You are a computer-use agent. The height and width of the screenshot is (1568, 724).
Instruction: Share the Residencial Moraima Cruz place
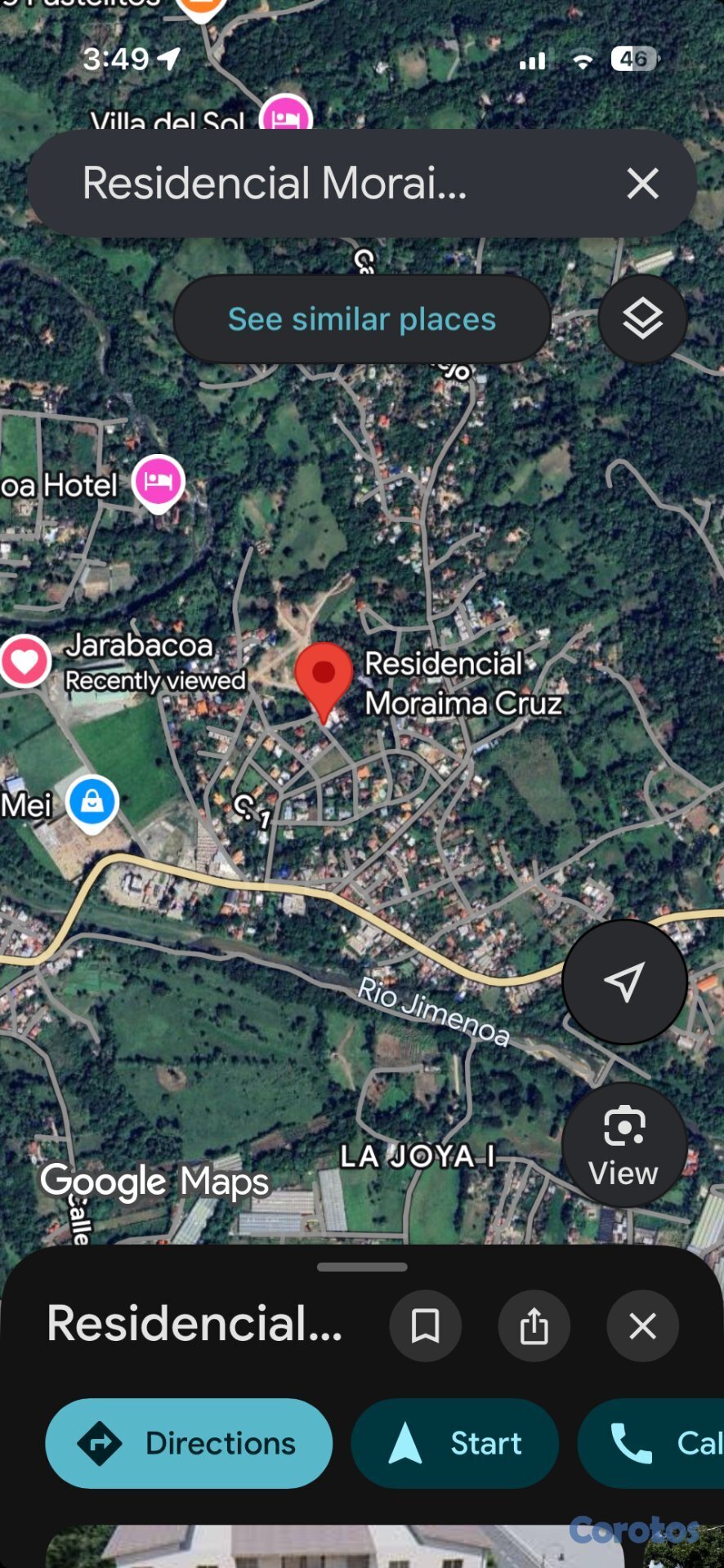pos(534,1326)
